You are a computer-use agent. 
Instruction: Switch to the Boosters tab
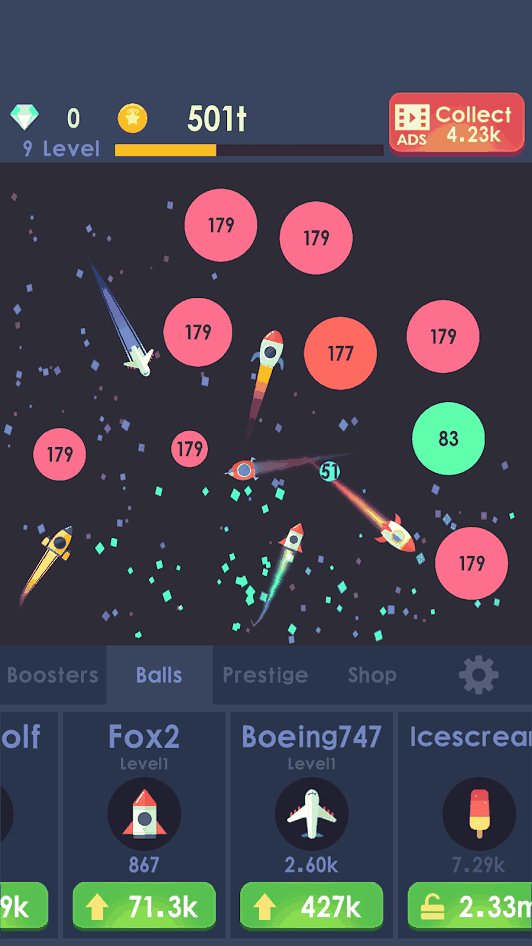click(52, 675)
